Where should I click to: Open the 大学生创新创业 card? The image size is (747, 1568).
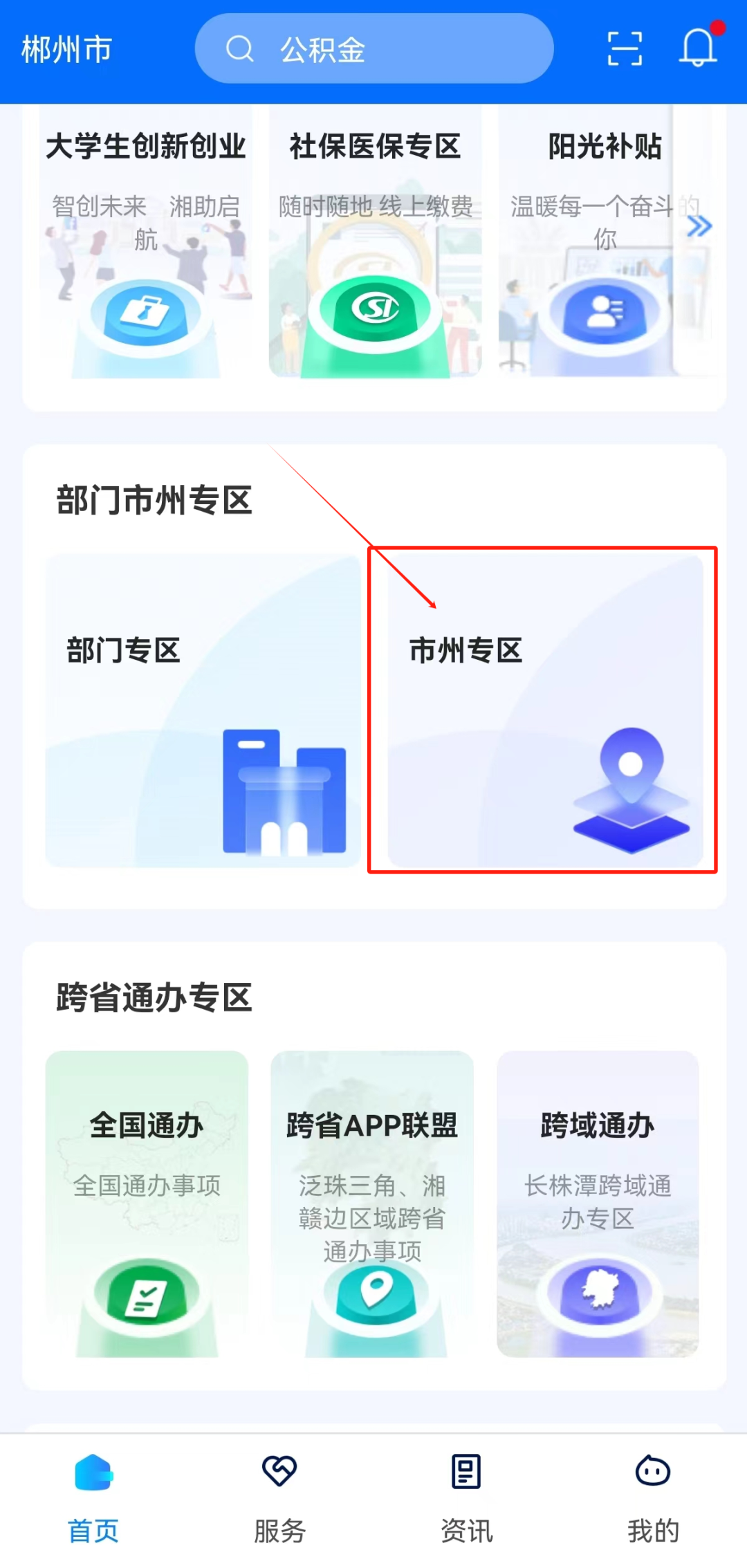coord(146,242)
